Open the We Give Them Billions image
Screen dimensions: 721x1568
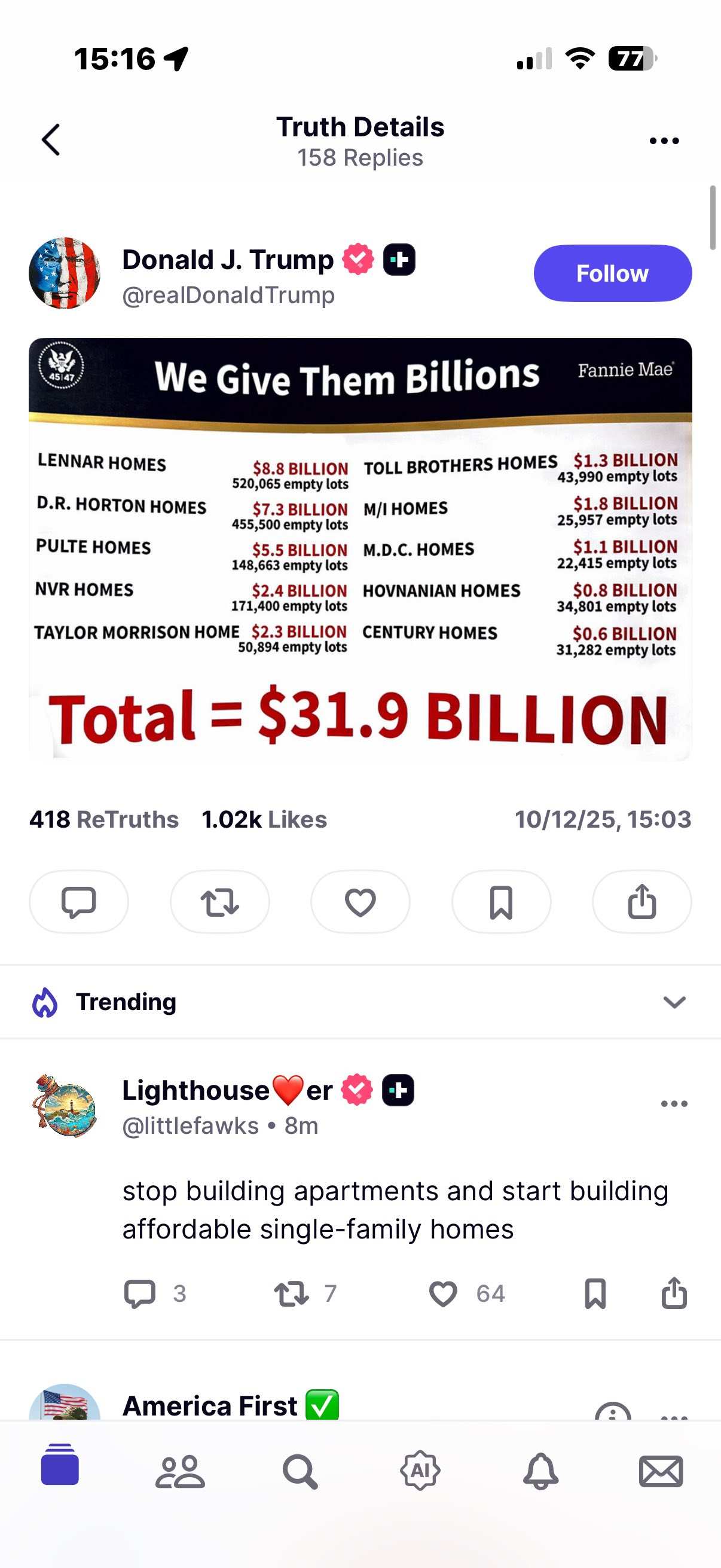tap(360, 549)
